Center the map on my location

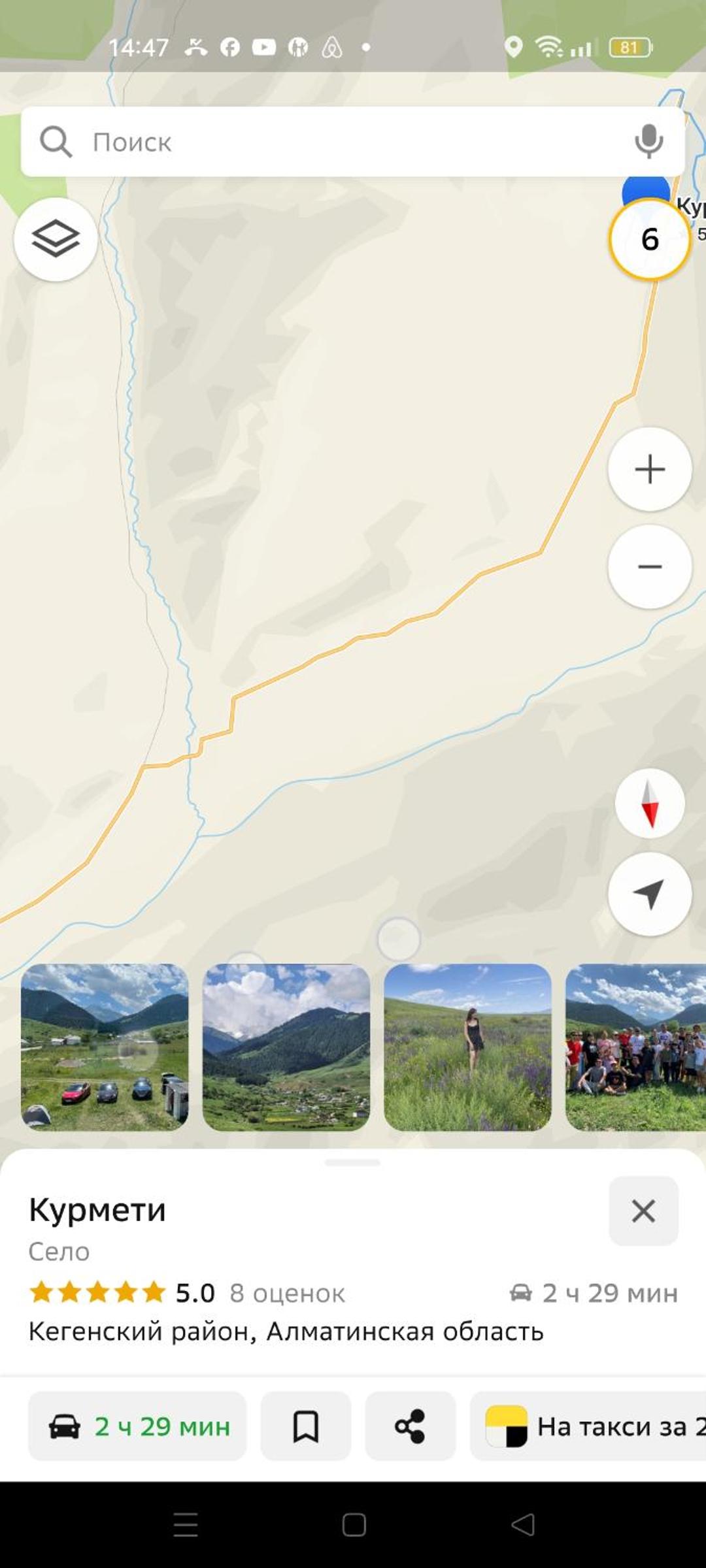(x=649, y=894)
